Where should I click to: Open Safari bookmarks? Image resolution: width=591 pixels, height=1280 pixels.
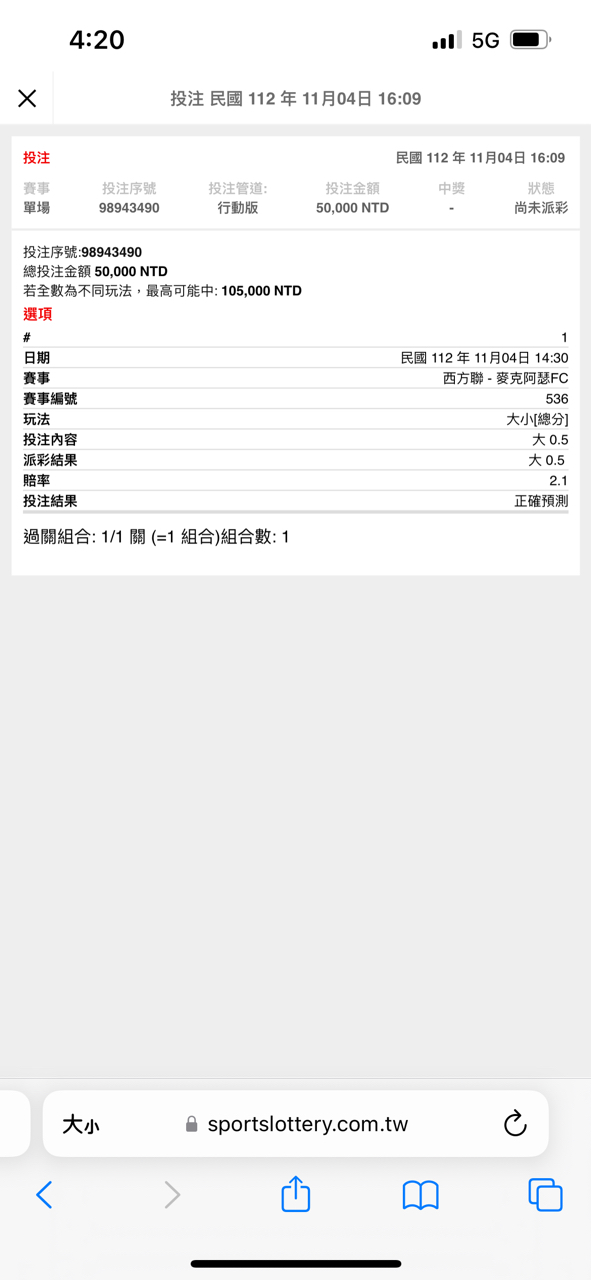coord(420,1195)
